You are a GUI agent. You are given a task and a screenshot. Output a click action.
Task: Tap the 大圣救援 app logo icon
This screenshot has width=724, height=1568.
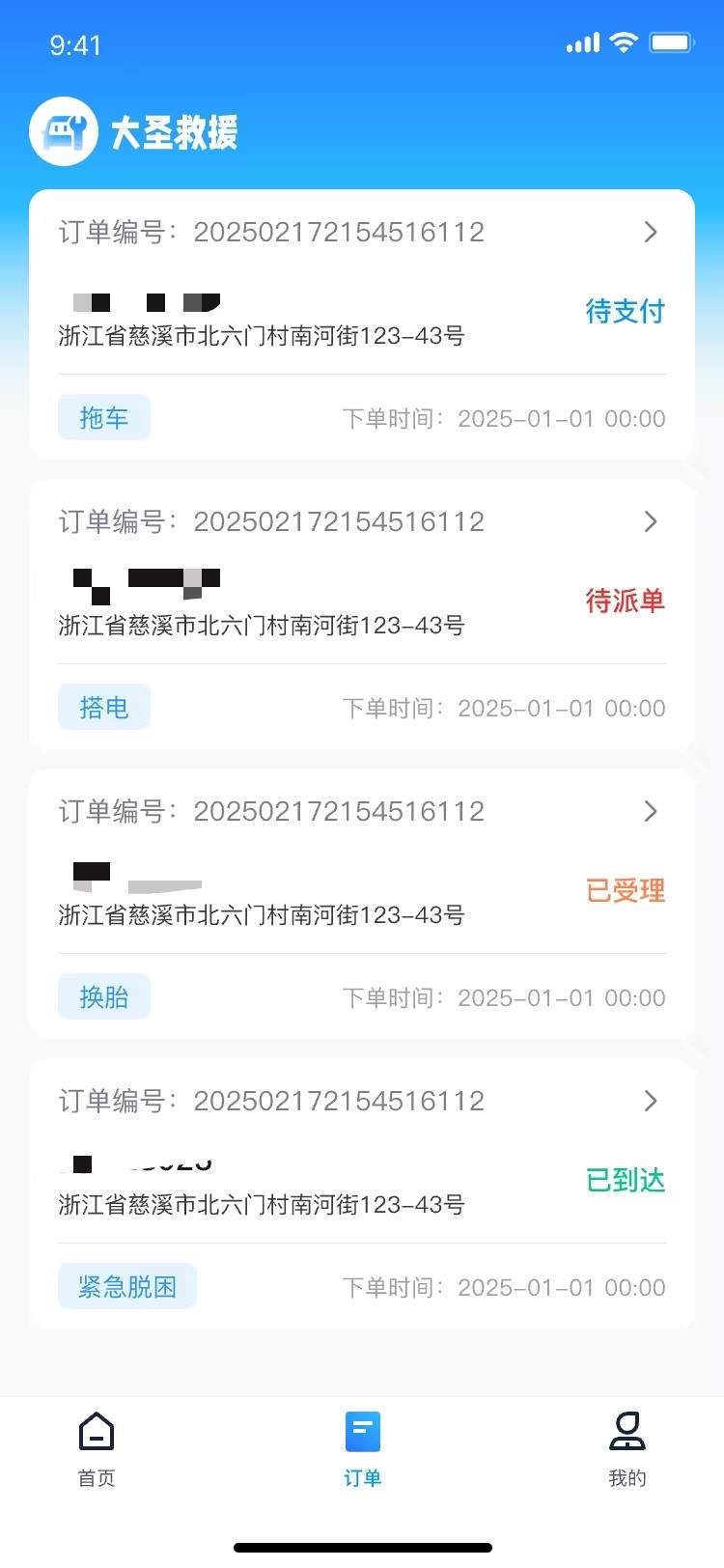click(64, 130)
